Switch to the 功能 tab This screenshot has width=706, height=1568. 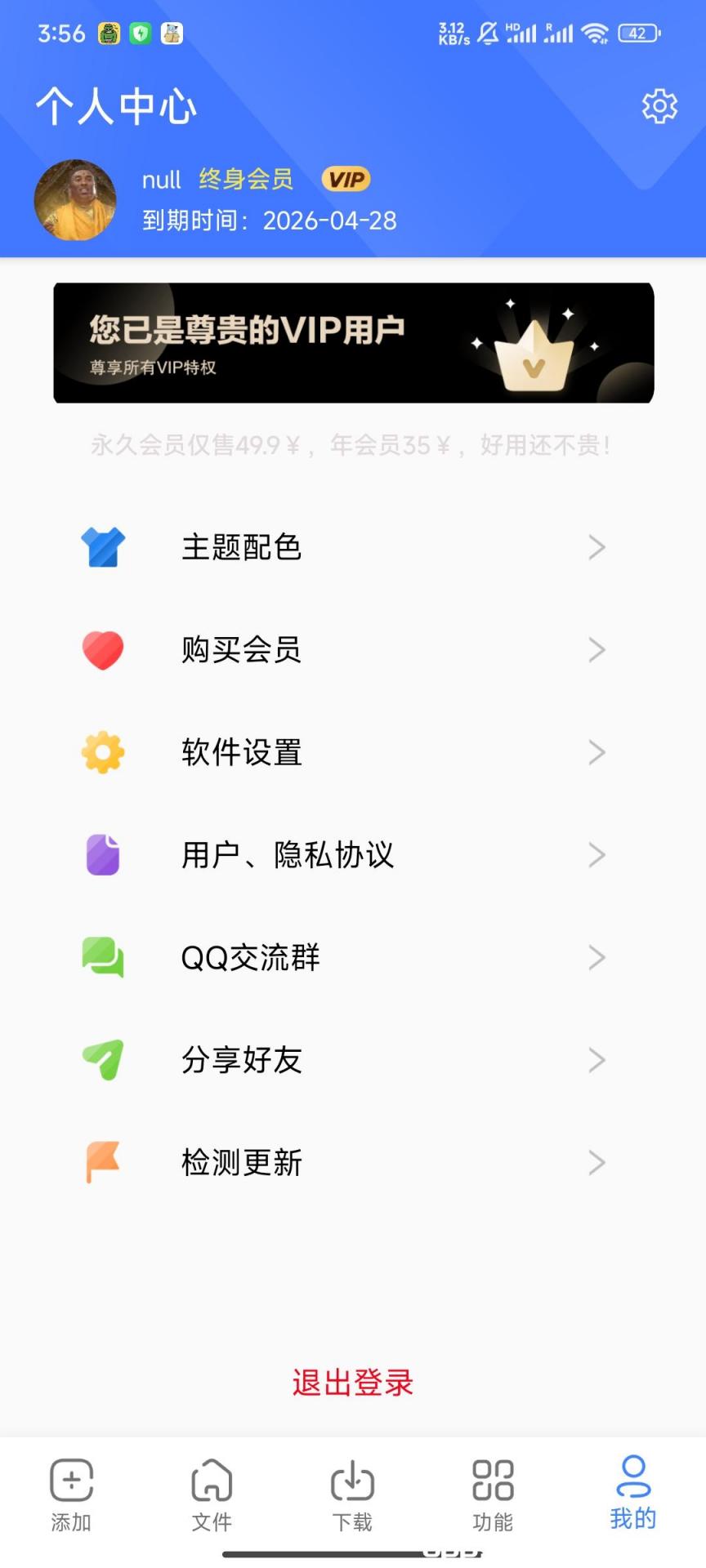493,1494
